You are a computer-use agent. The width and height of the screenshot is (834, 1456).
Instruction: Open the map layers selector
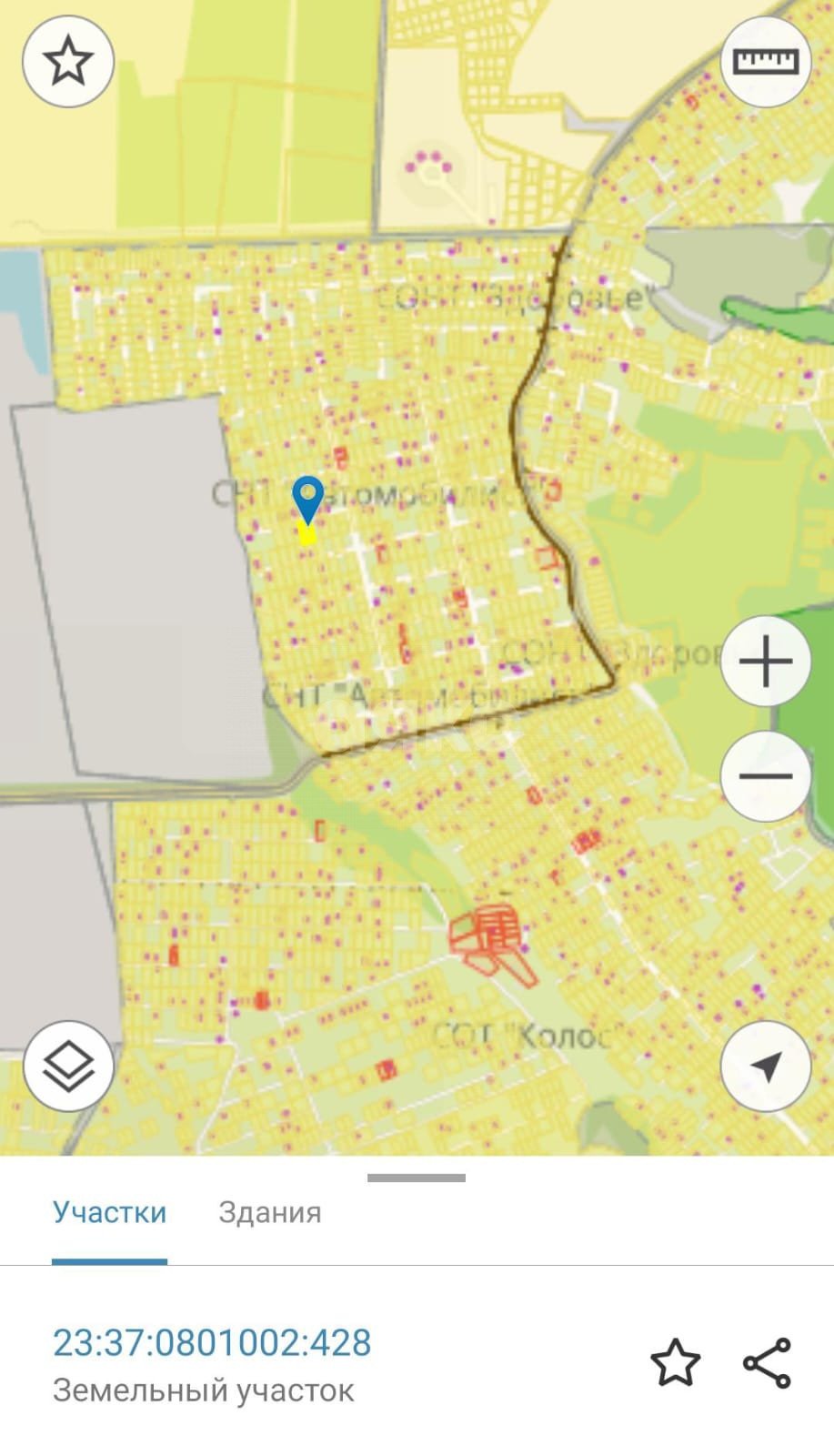pyautogui.click(x=68, y=1066)
